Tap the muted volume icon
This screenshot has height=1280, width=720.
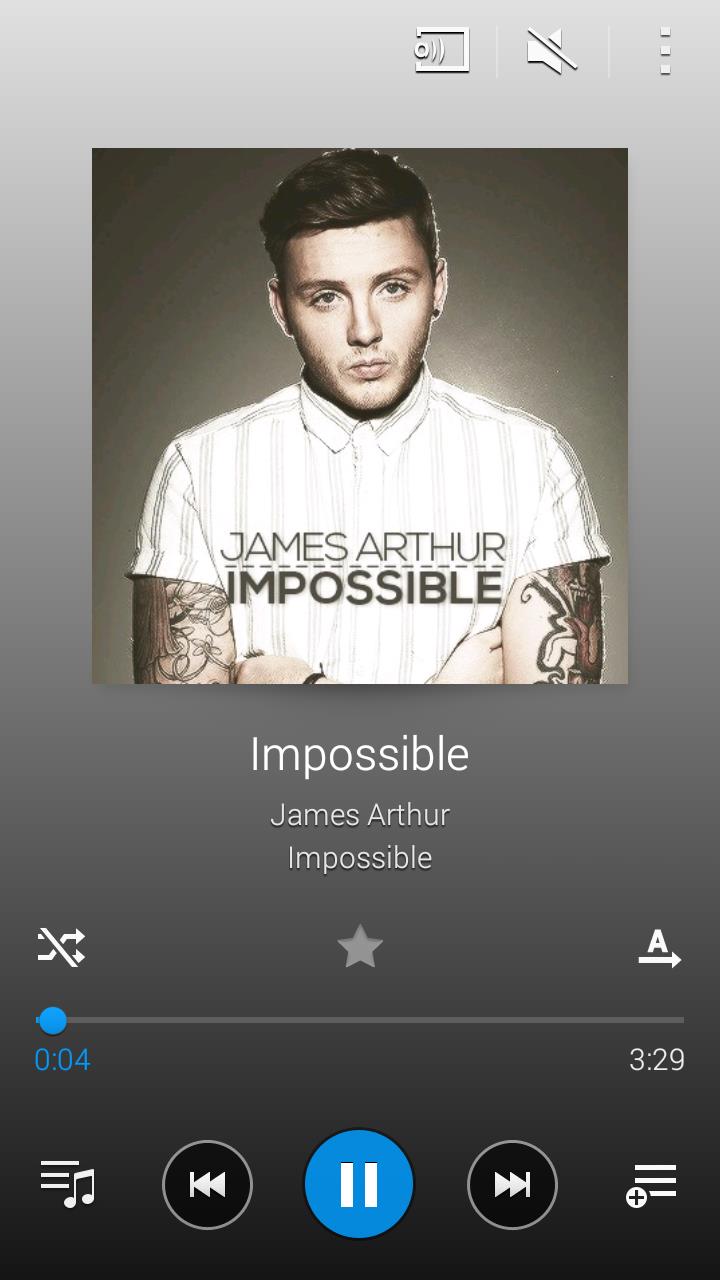tap(552, 50)
